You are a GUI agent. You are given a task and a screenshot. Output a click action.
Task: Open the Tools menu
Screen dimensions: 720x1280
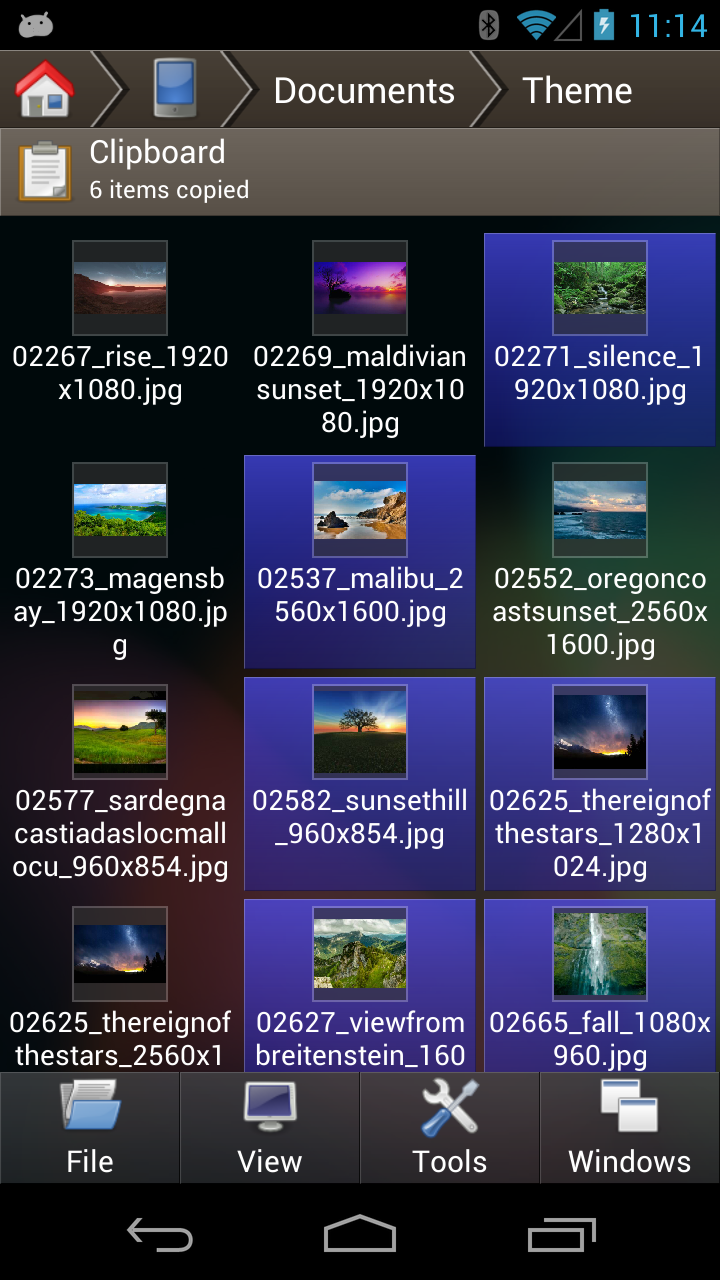coord(450,1128)
